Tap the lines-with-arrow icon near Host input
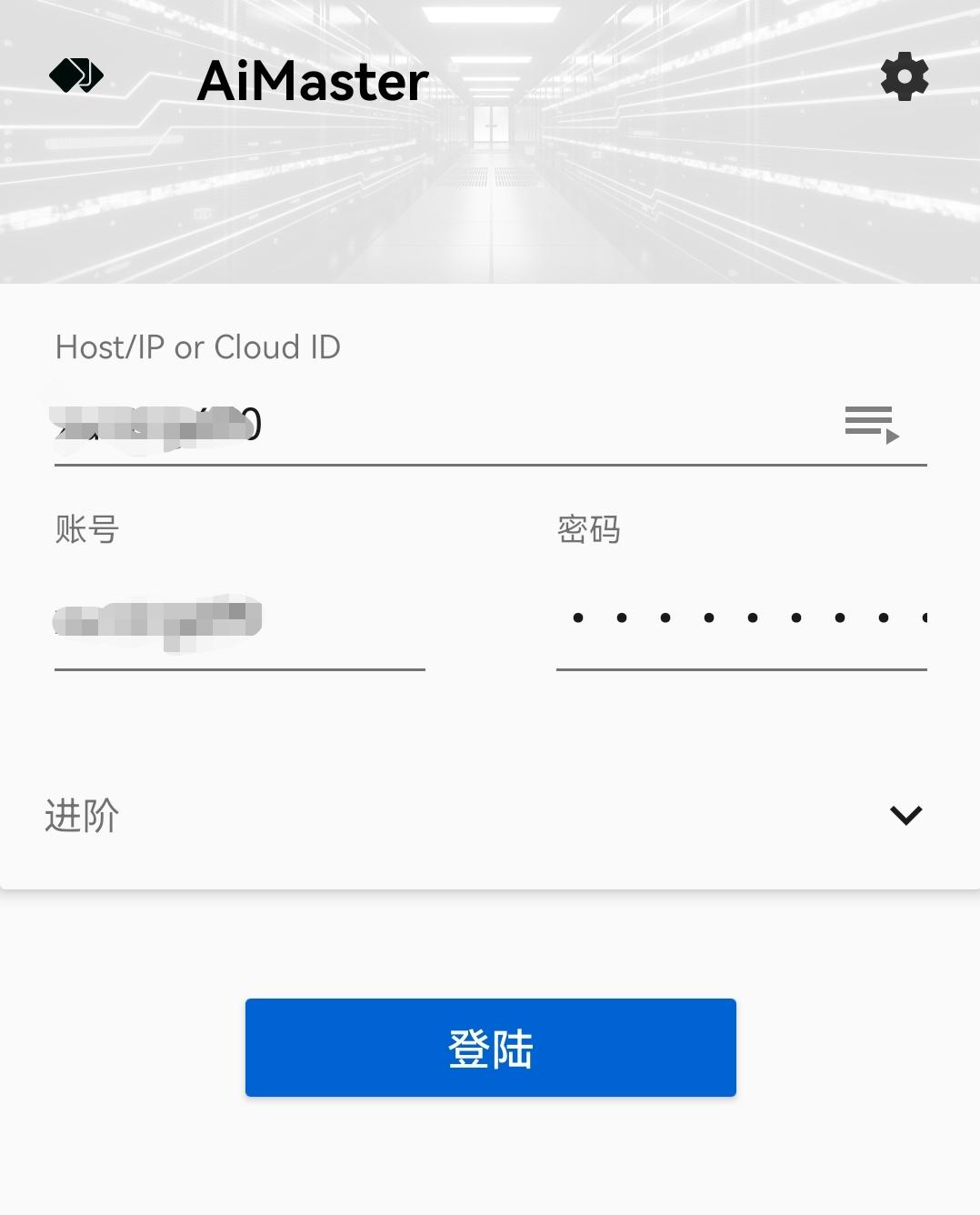980x1215 pixels. (870, 423)
